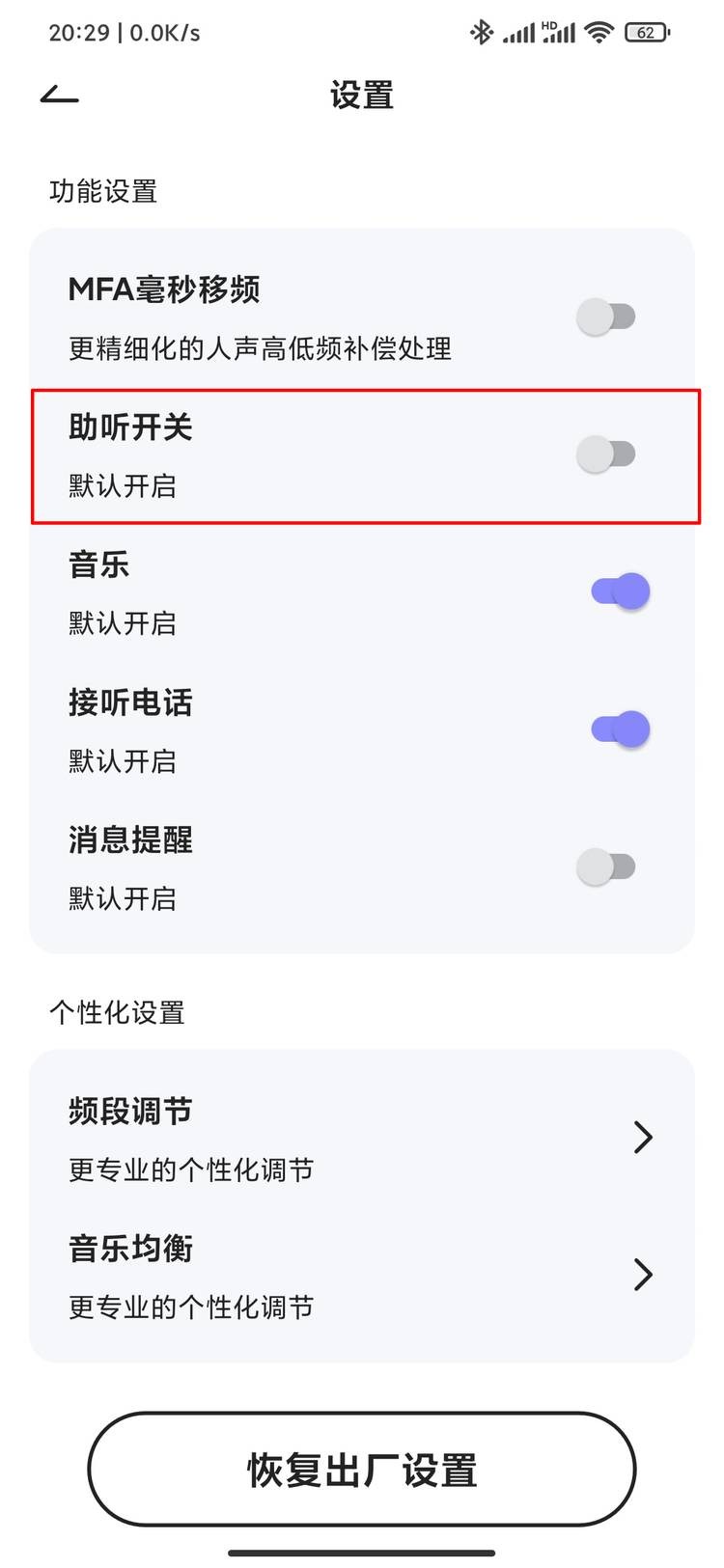The width and height of the screenshot is (724, 1568).
Task: Turn on the 助听开关 toggle
Action: pyautogui.click(x=606, y=454)
